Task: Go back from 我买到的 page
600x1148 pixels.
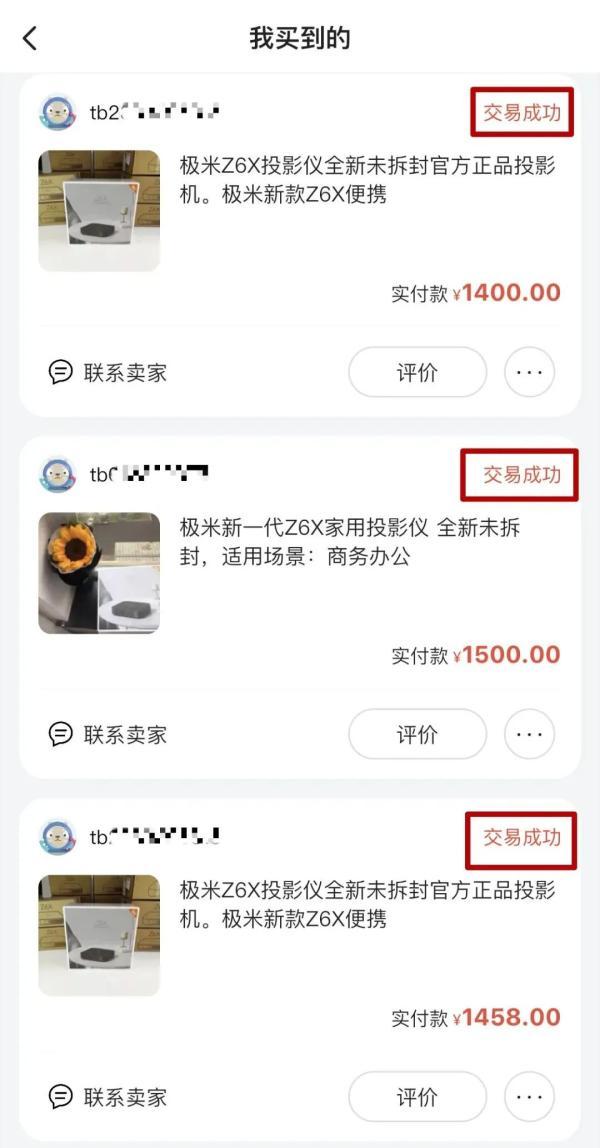Action: (x=29, y=39)
